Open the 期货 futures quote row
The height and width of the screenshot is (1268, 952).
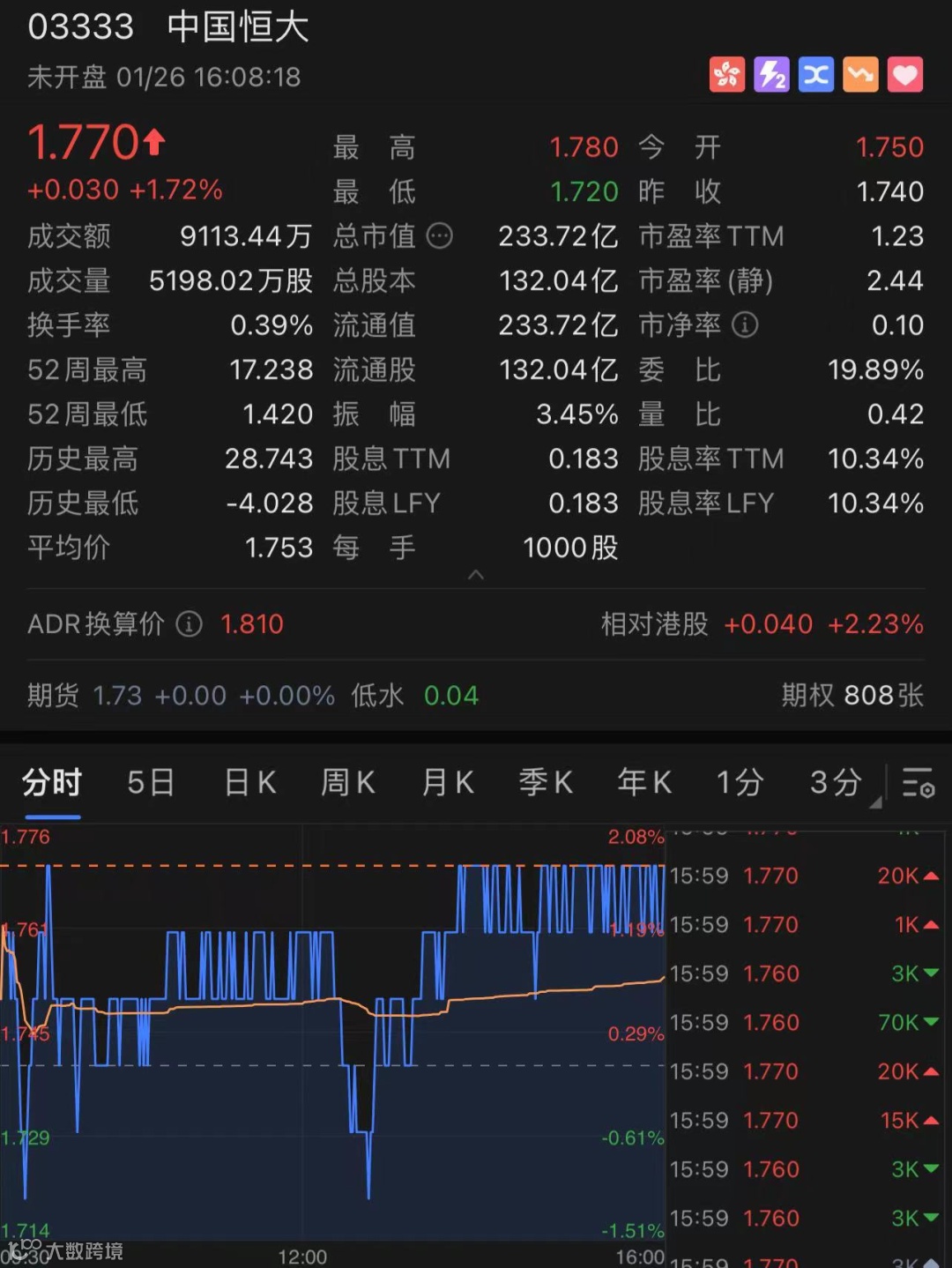pos(253,696)
